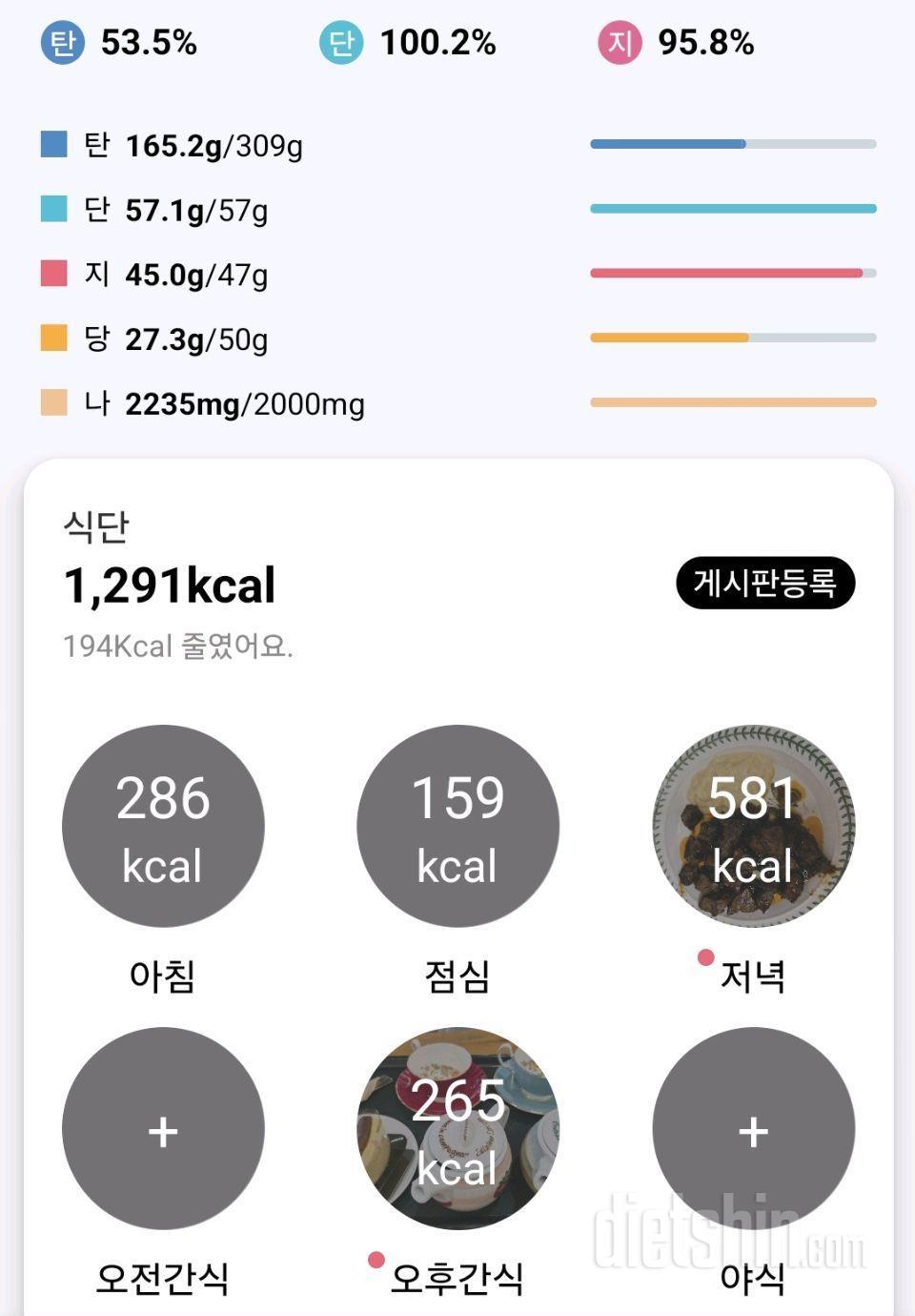Select the blue 탄 legend square

pyautogui.click(x=55, y=143)
